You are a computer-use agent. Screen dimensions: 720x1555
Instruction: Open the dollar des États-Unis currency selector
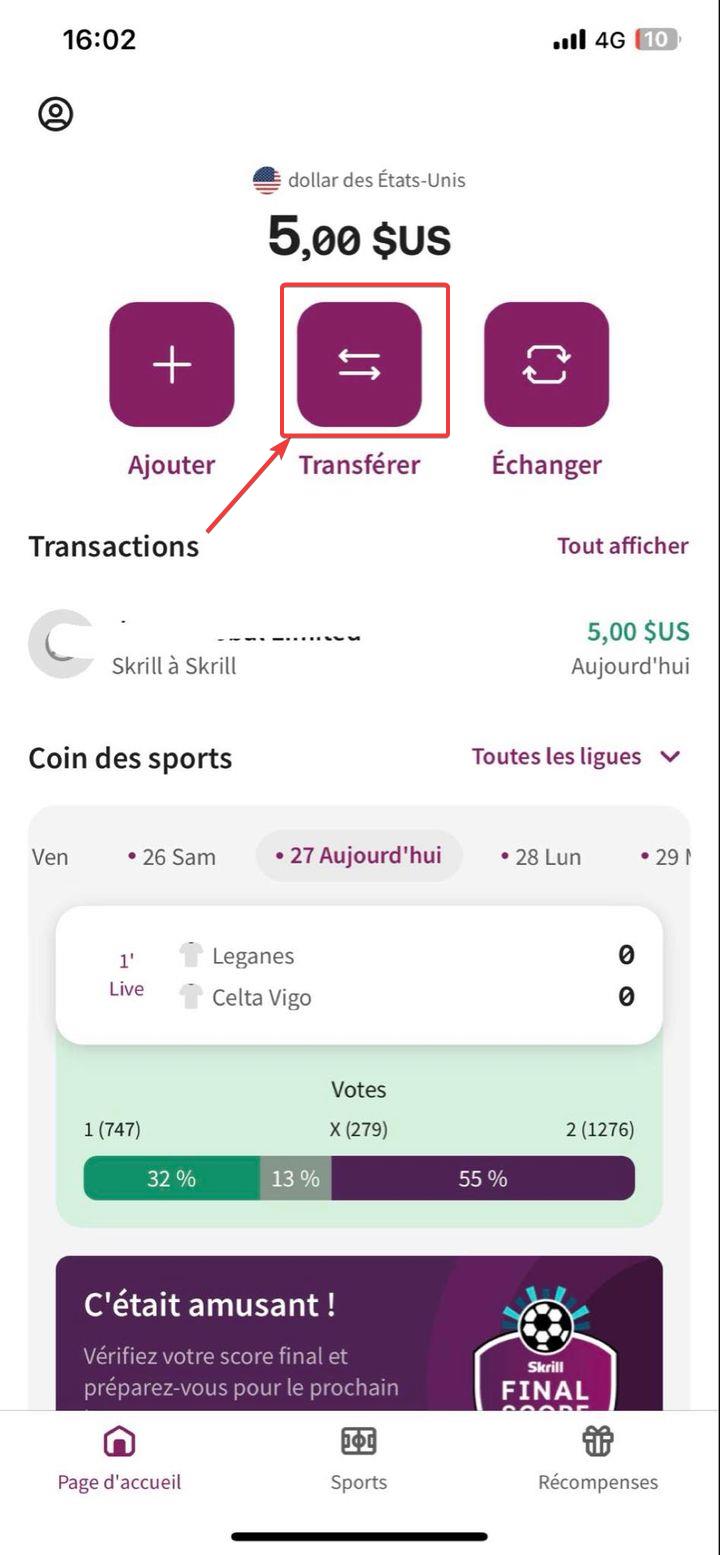[x=359, y=180]
